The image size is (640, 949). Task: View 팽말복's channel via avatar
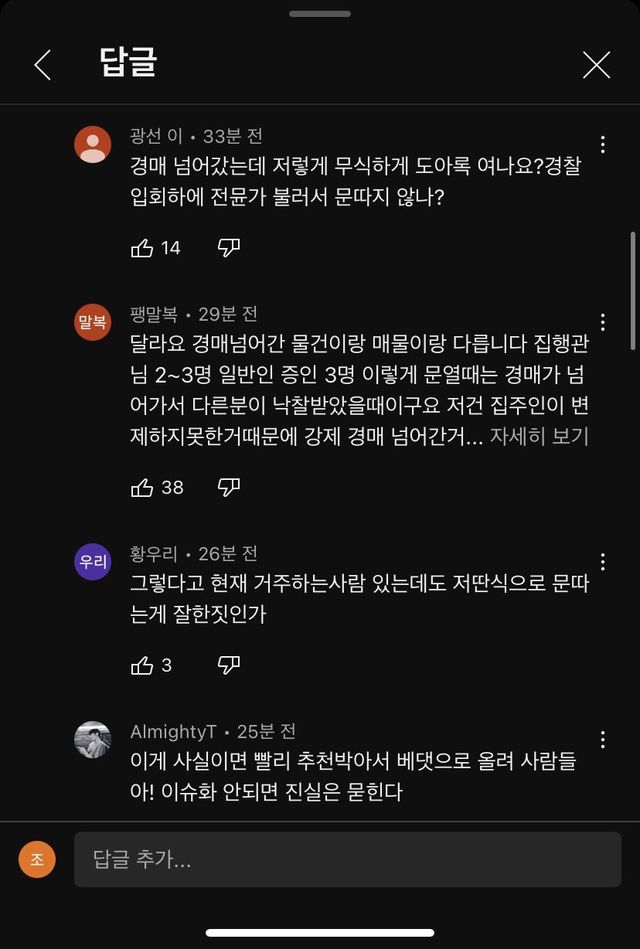click(x=93, y=323)
